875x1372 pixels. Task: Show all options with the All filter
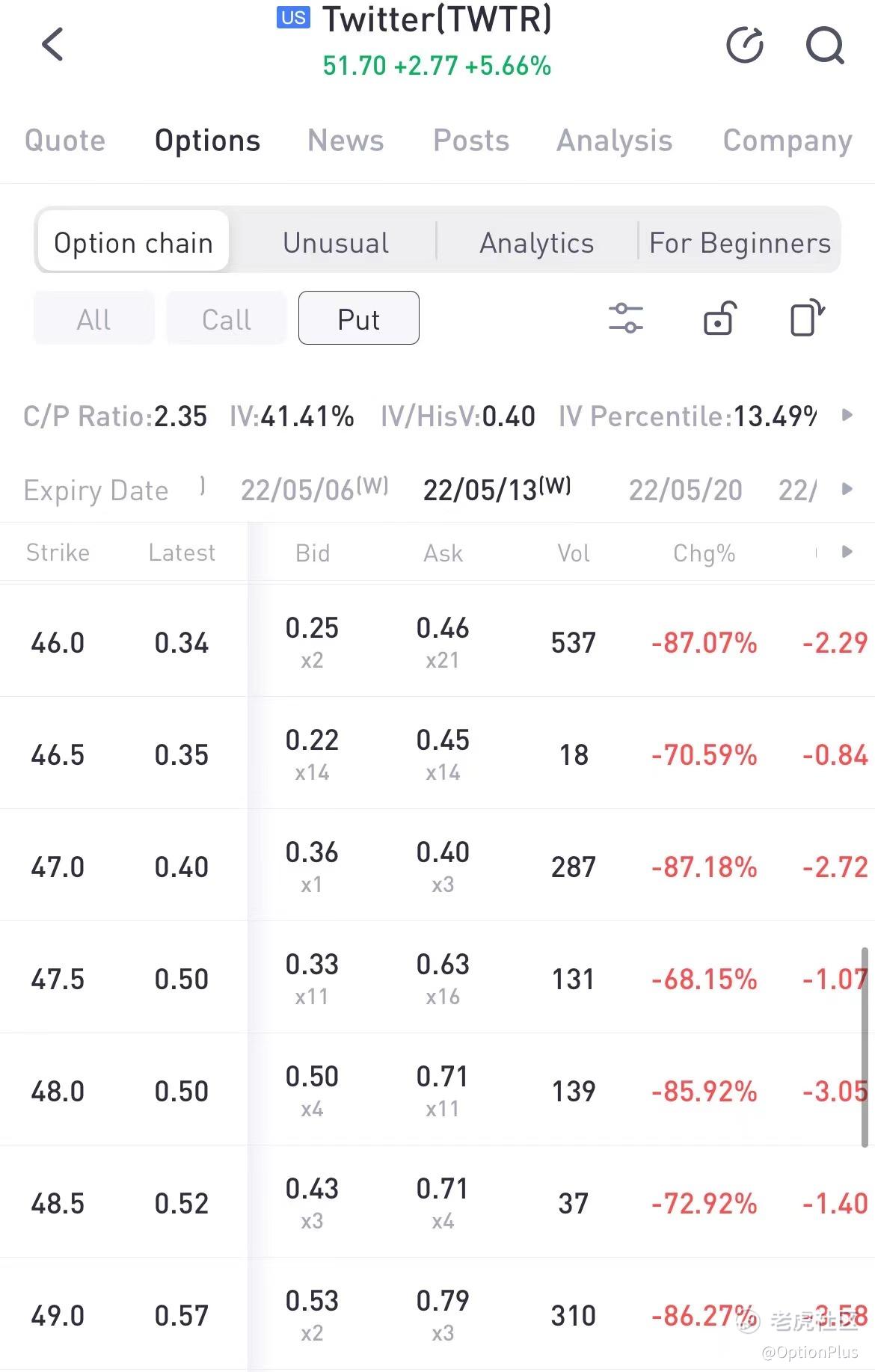(x=93, y=319)
